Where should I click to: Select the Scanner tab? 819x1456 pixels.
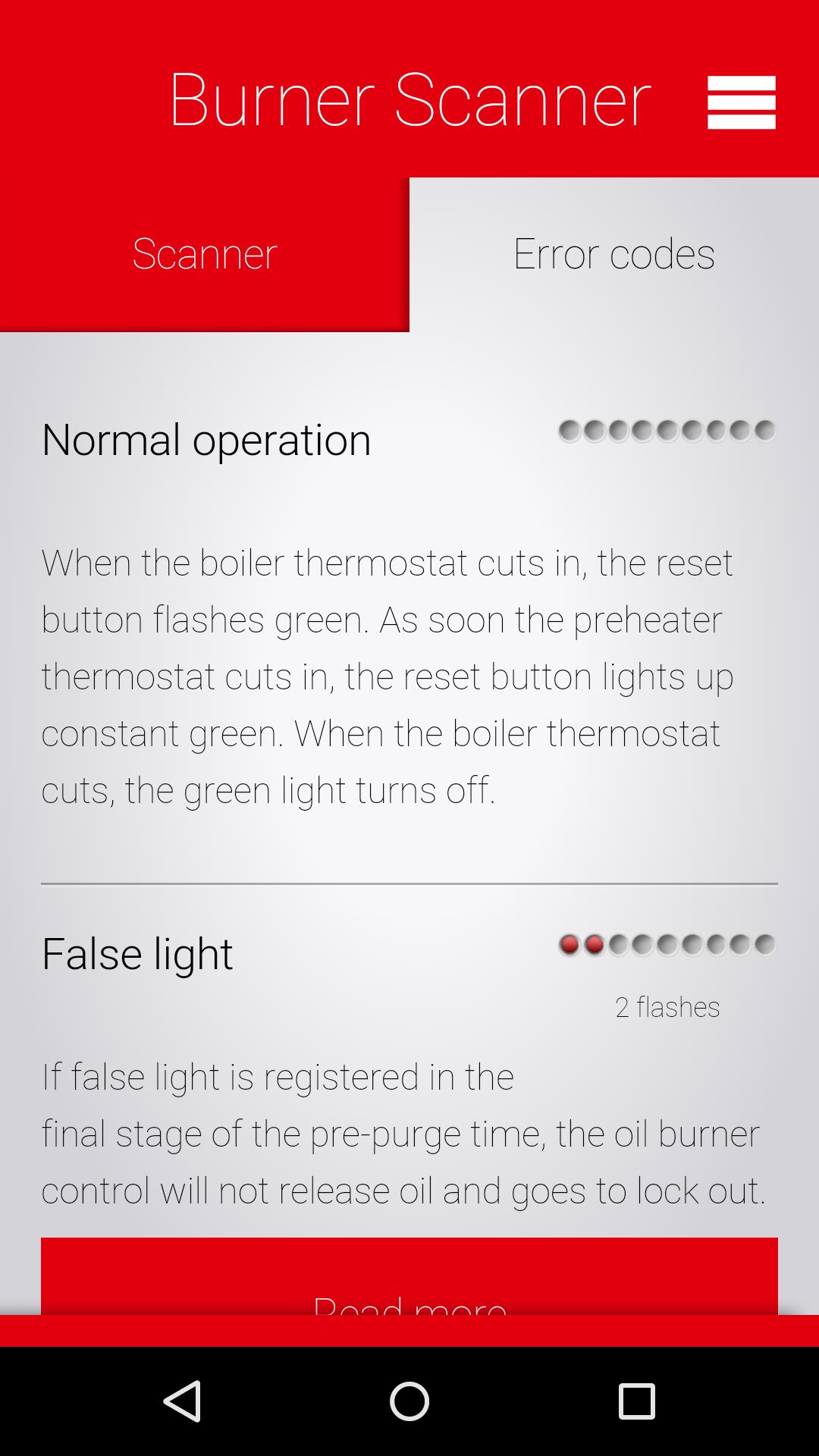(x=205, y=253)
